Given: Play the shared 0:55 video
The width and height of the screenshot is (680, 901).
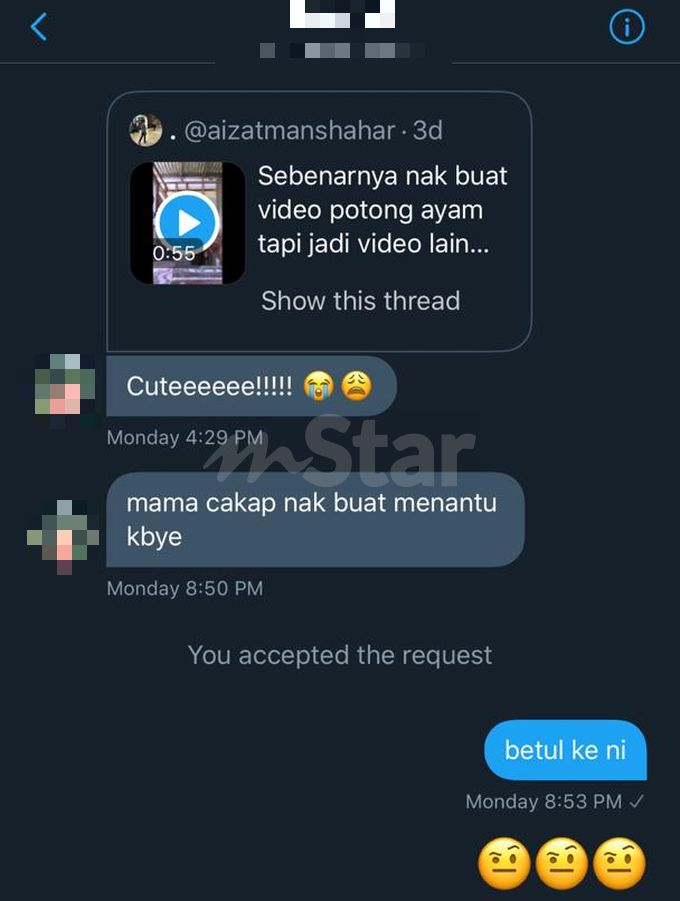Looking at the screenshot, I should click(x=187, y=222).
